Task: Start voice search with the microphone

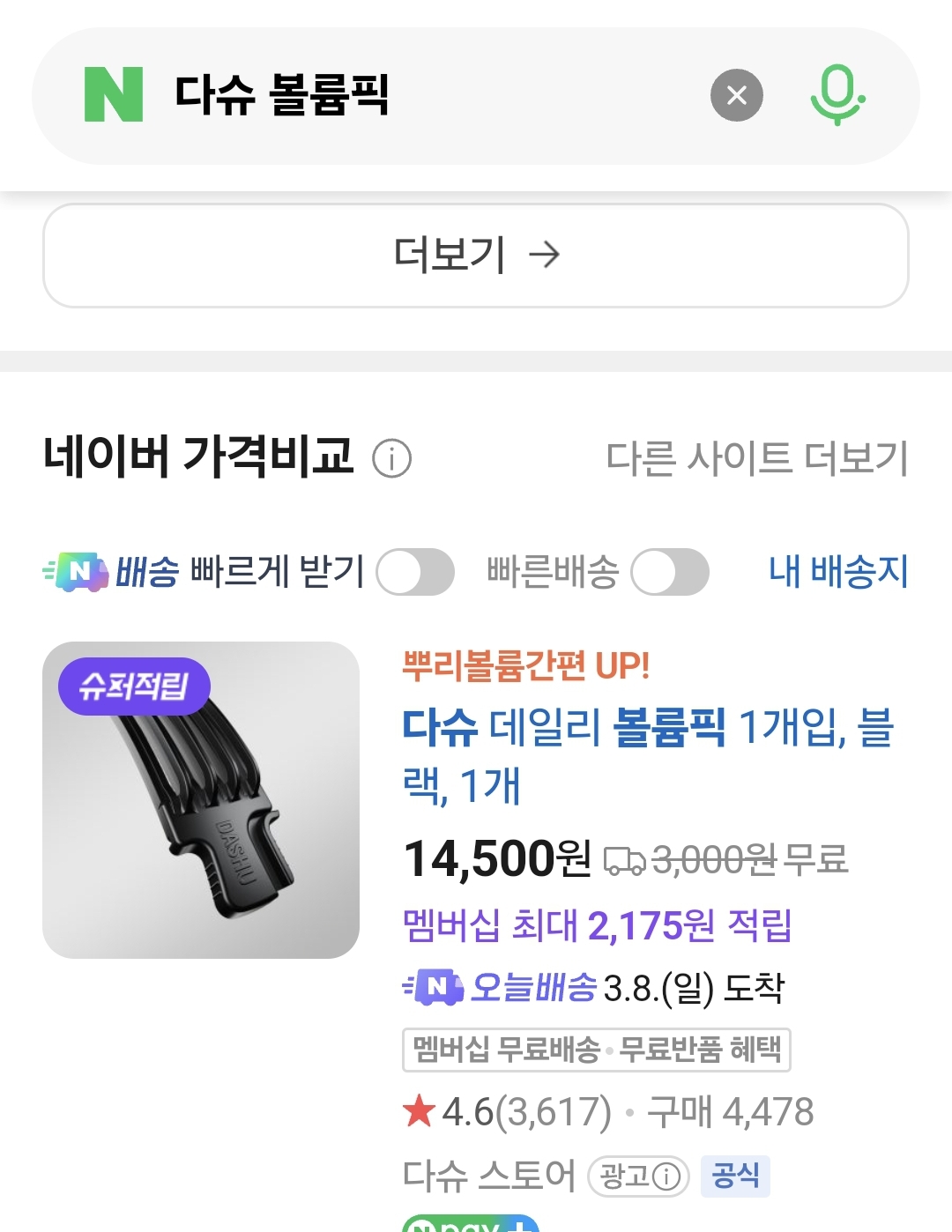Action: coord(837,95)
